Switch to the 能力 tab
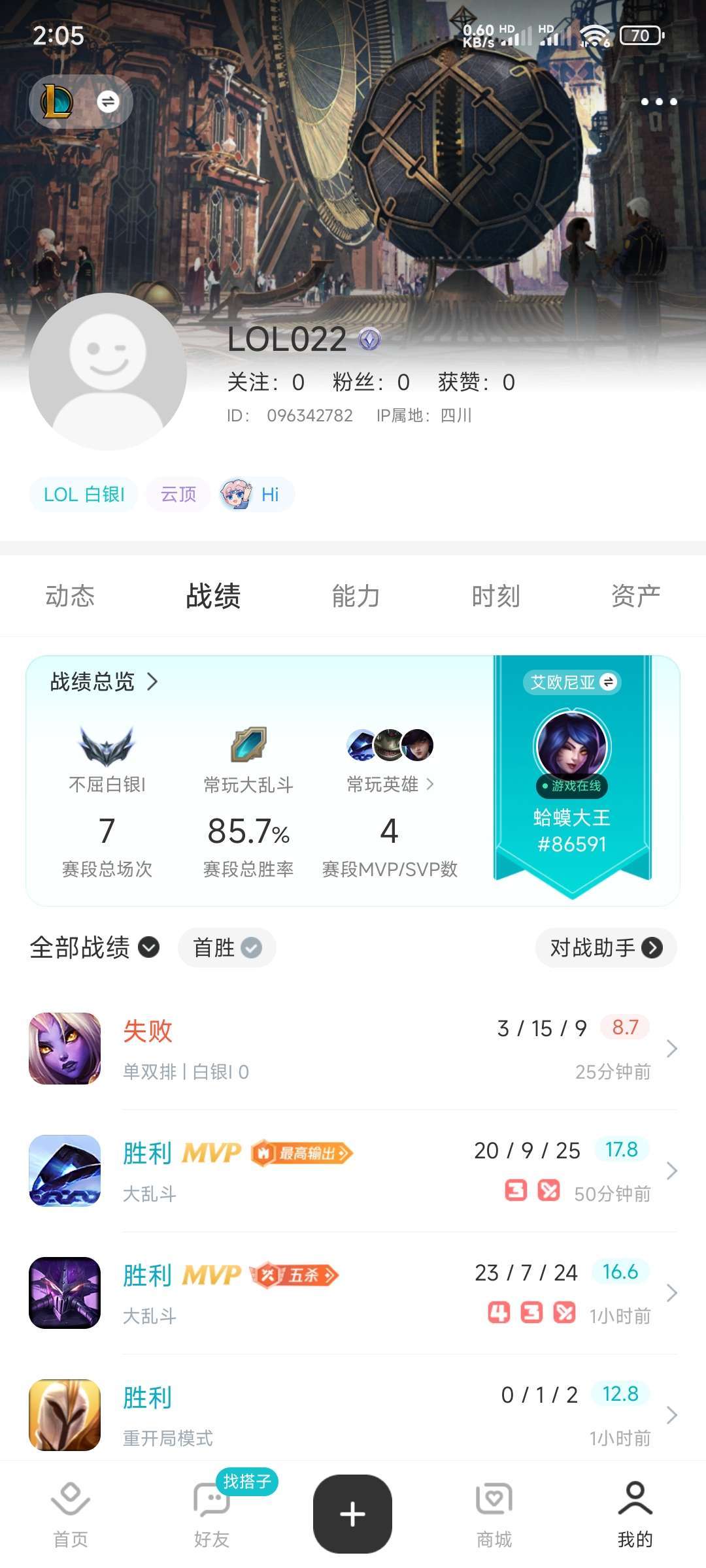 356,596
